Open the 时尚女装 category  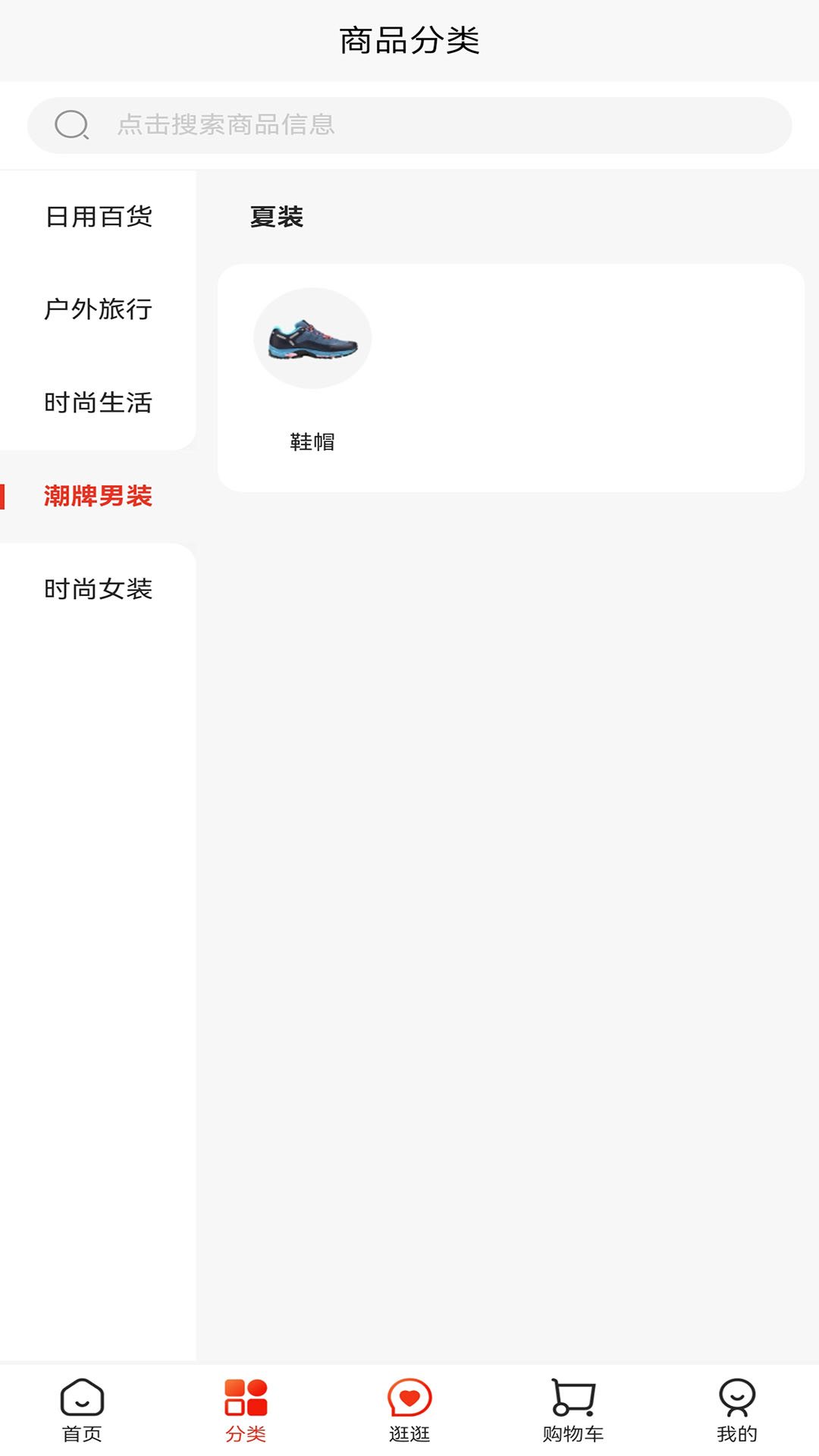tap(99, 590)
